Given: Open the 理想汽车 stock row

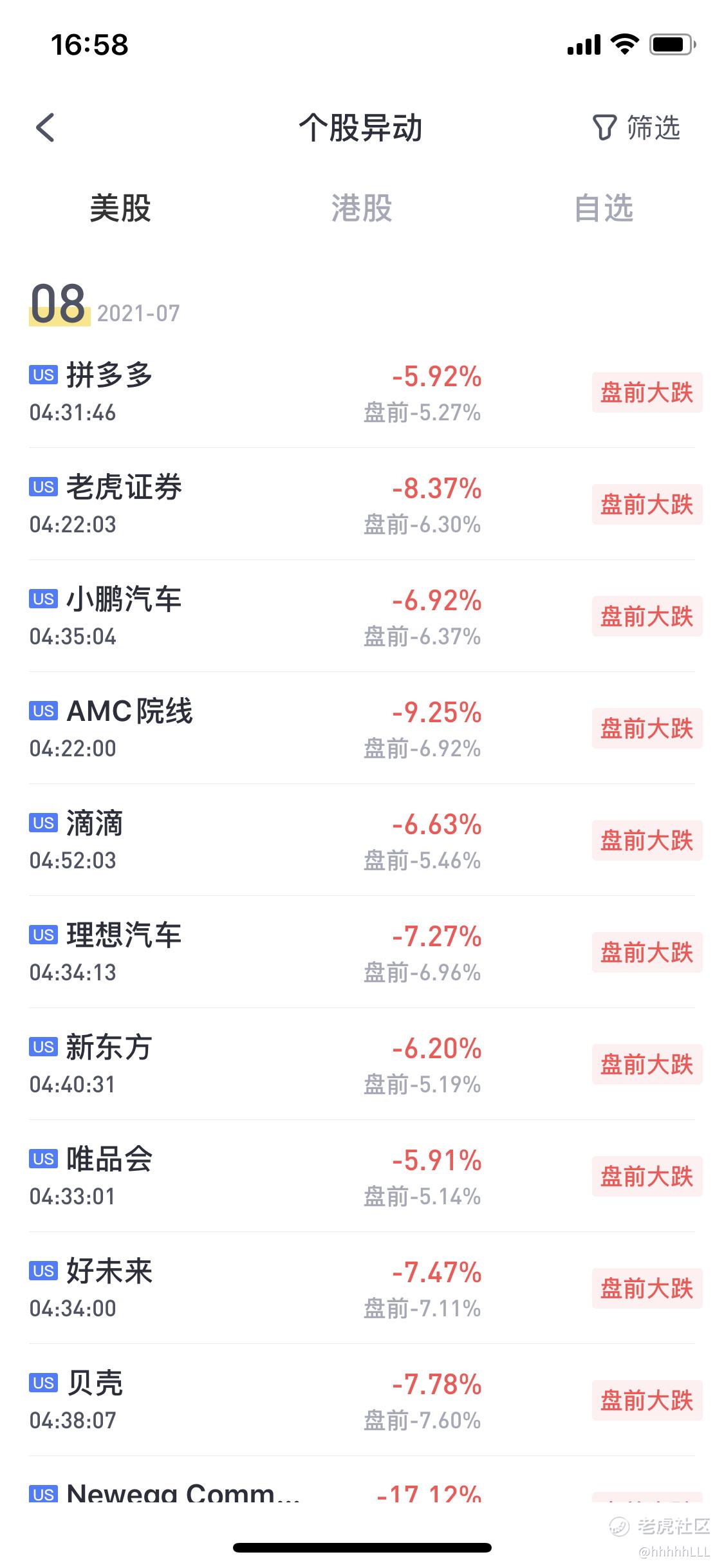Looking at the screenshot, I should click(362, 952).
